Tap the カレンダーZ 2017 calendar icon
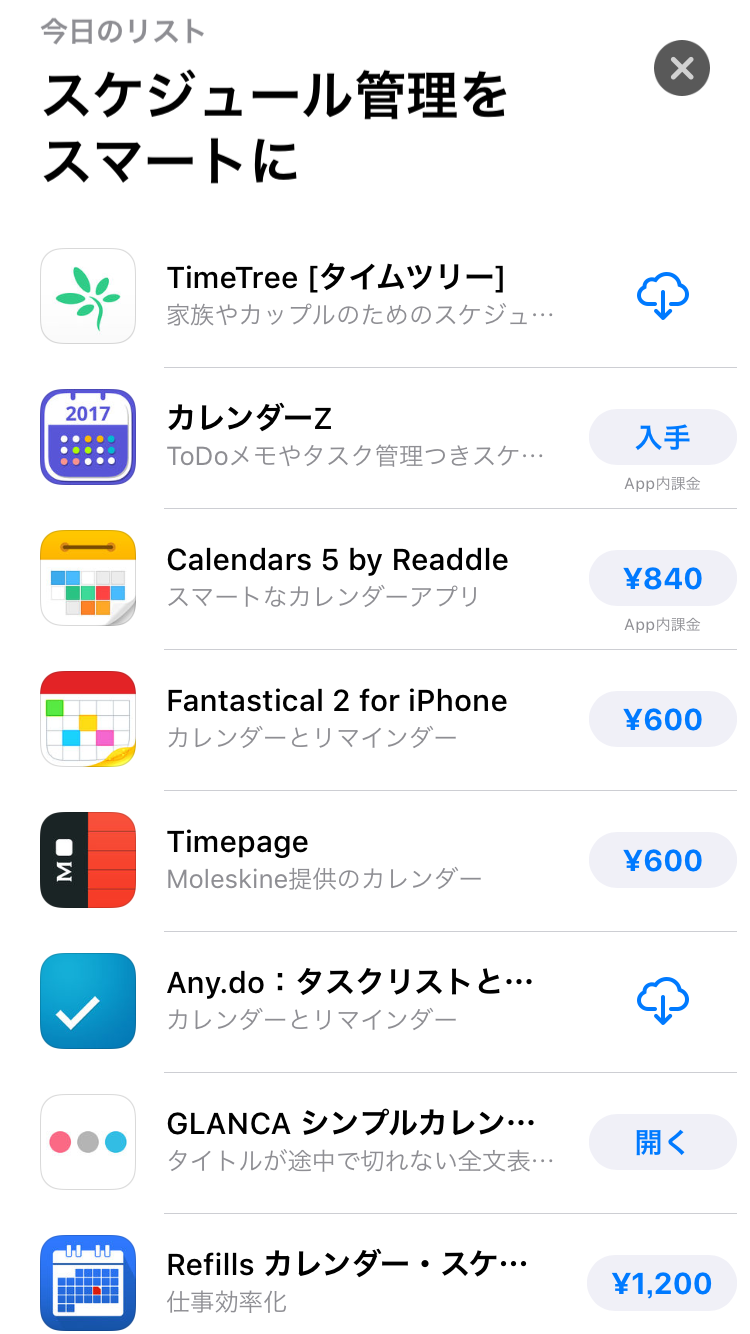750x1334 pixels. [88, 437]
